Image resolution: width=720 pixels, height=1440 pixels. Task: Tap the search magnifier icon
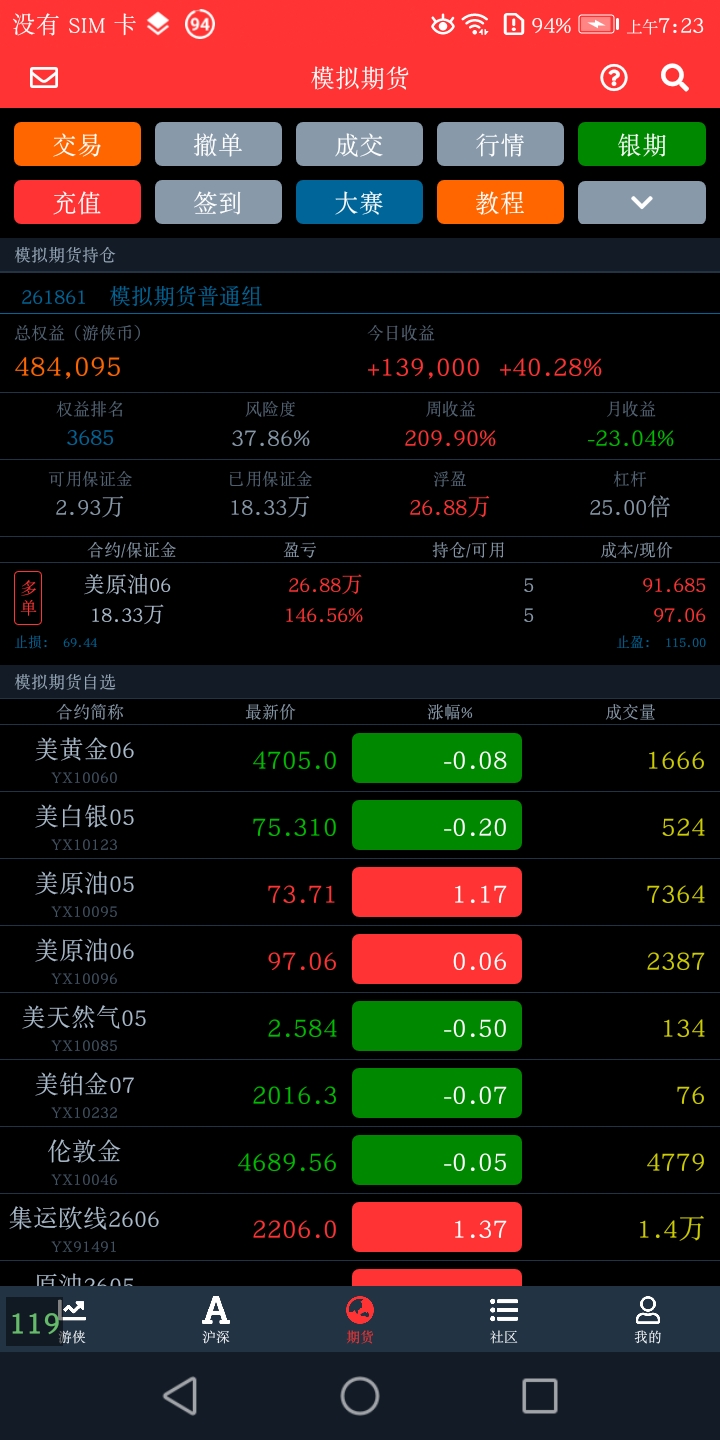coord(675,78)
